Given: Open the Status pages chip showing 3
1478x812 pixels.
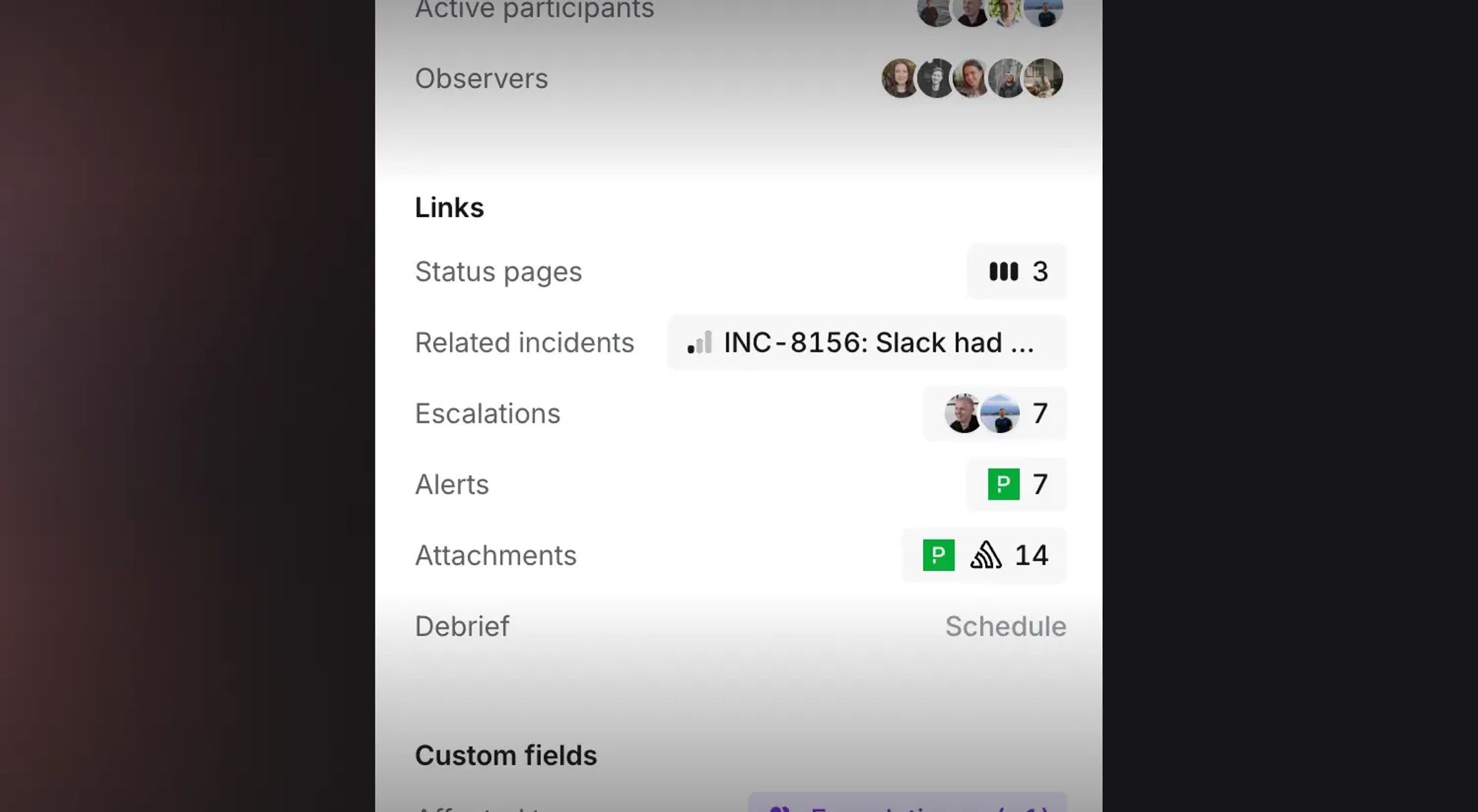Looking at the screenshot, I should coord(1016,272).
